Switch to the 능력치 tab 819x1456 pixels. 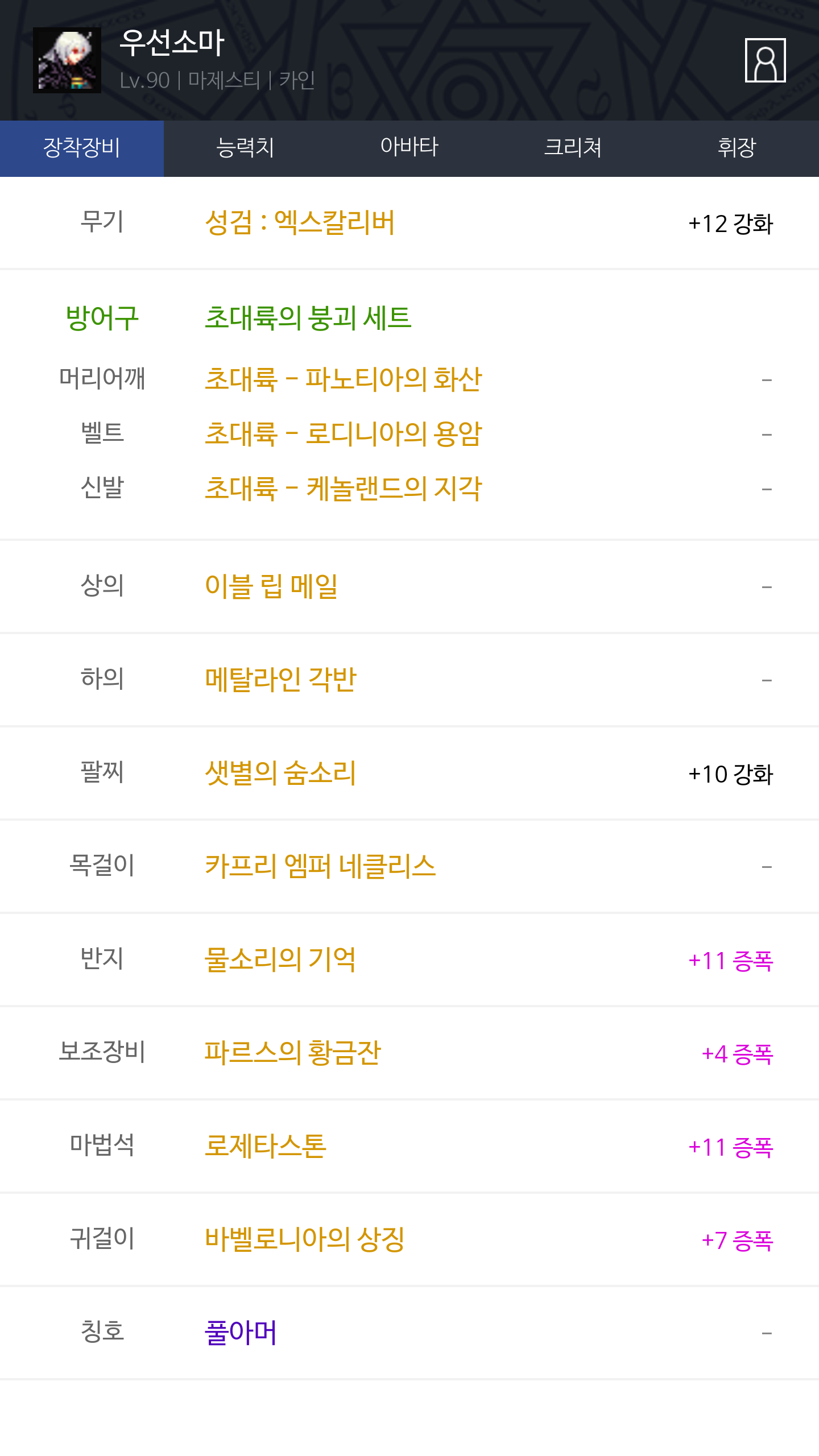click(246, 148)
